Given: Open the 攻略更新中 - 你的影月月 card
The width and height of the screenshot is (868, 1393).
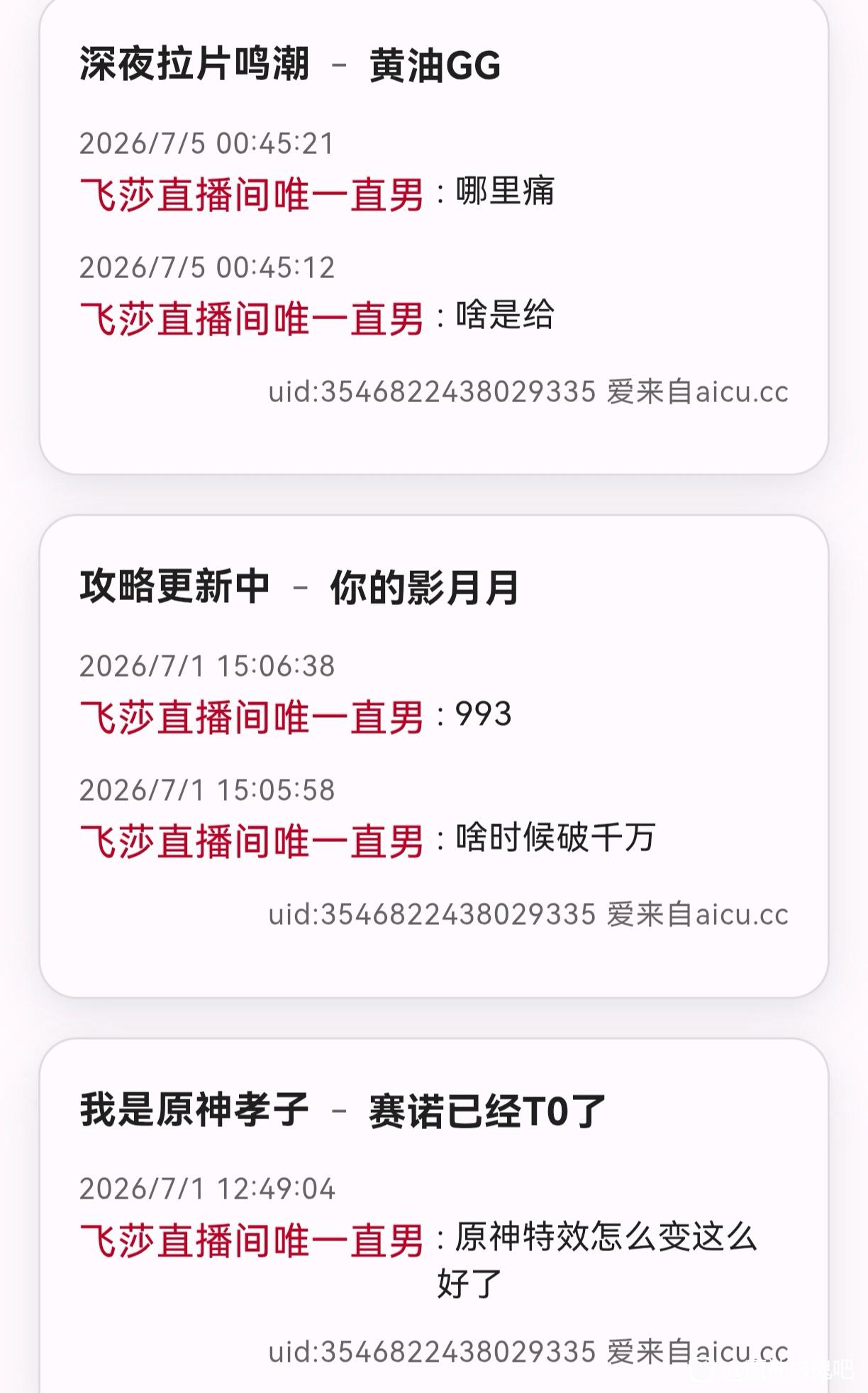Looking at the screenshot, I should click(x=433, y=756).
